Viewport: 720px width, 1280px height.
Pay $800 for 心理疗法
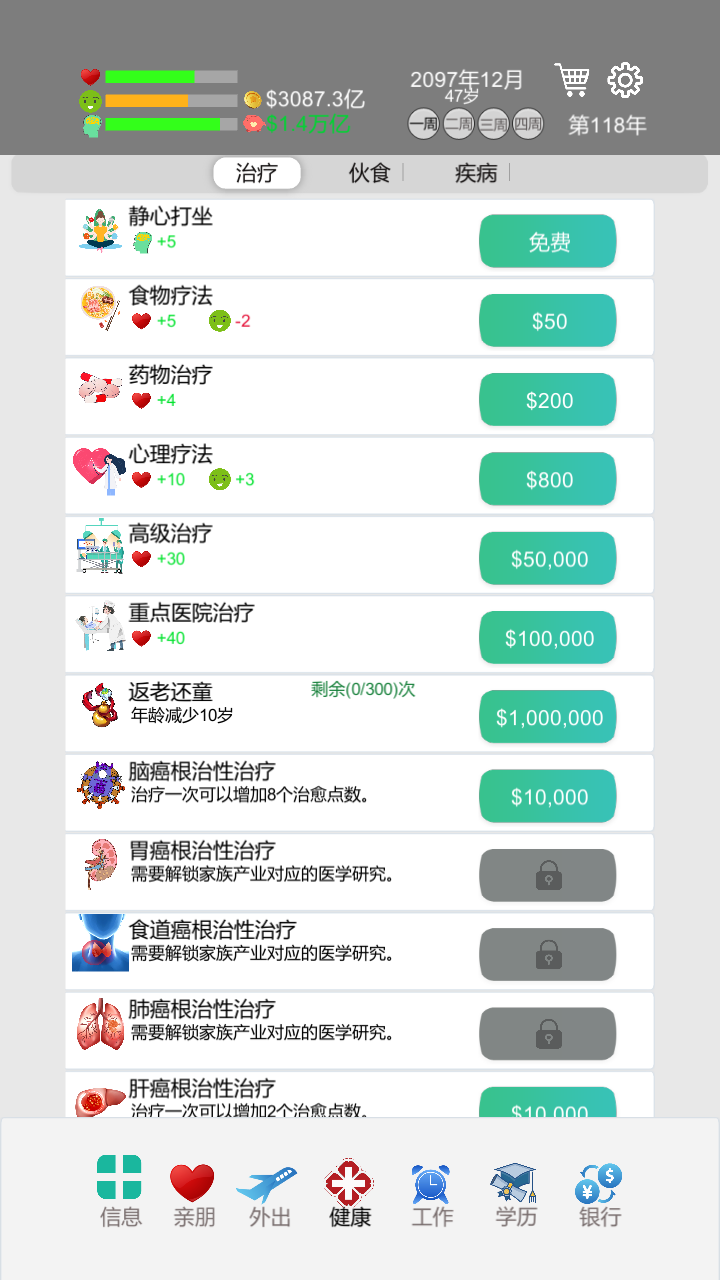[x=548, y=479]
